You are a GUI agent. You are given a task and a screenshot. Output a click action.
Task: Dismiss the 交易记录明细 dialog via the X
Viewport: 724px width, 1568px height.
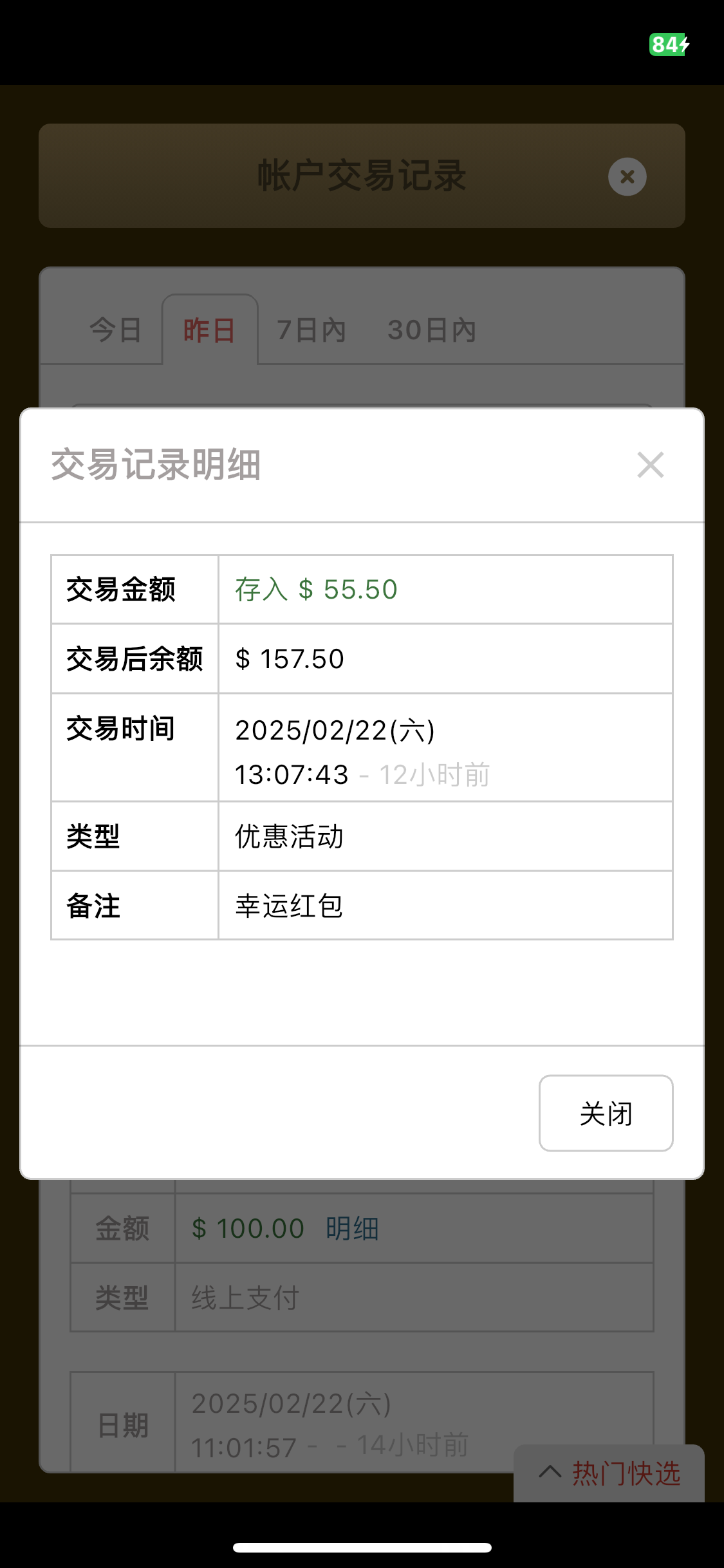point(650,465)
